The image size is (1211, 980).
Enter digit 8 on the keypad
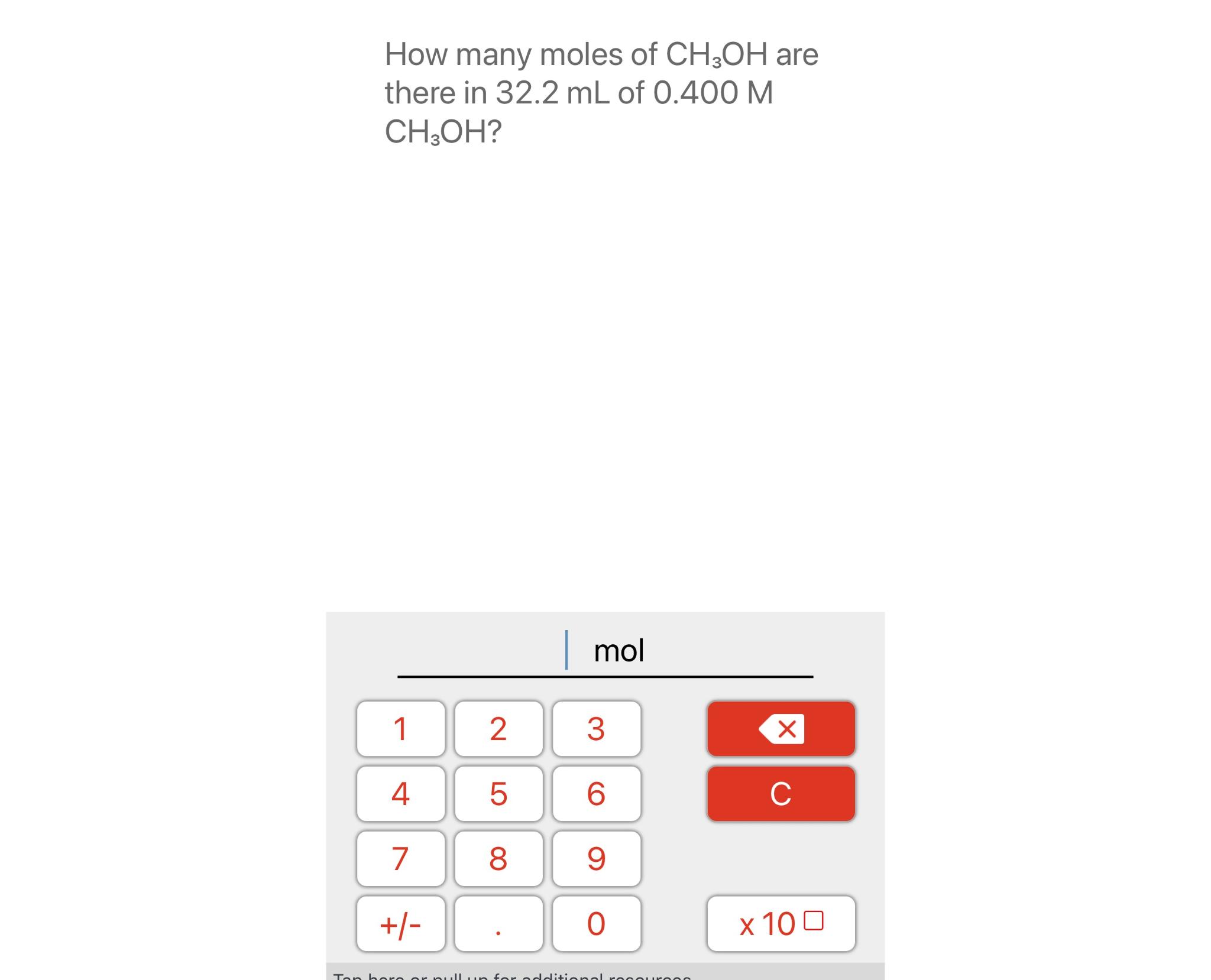498,858
